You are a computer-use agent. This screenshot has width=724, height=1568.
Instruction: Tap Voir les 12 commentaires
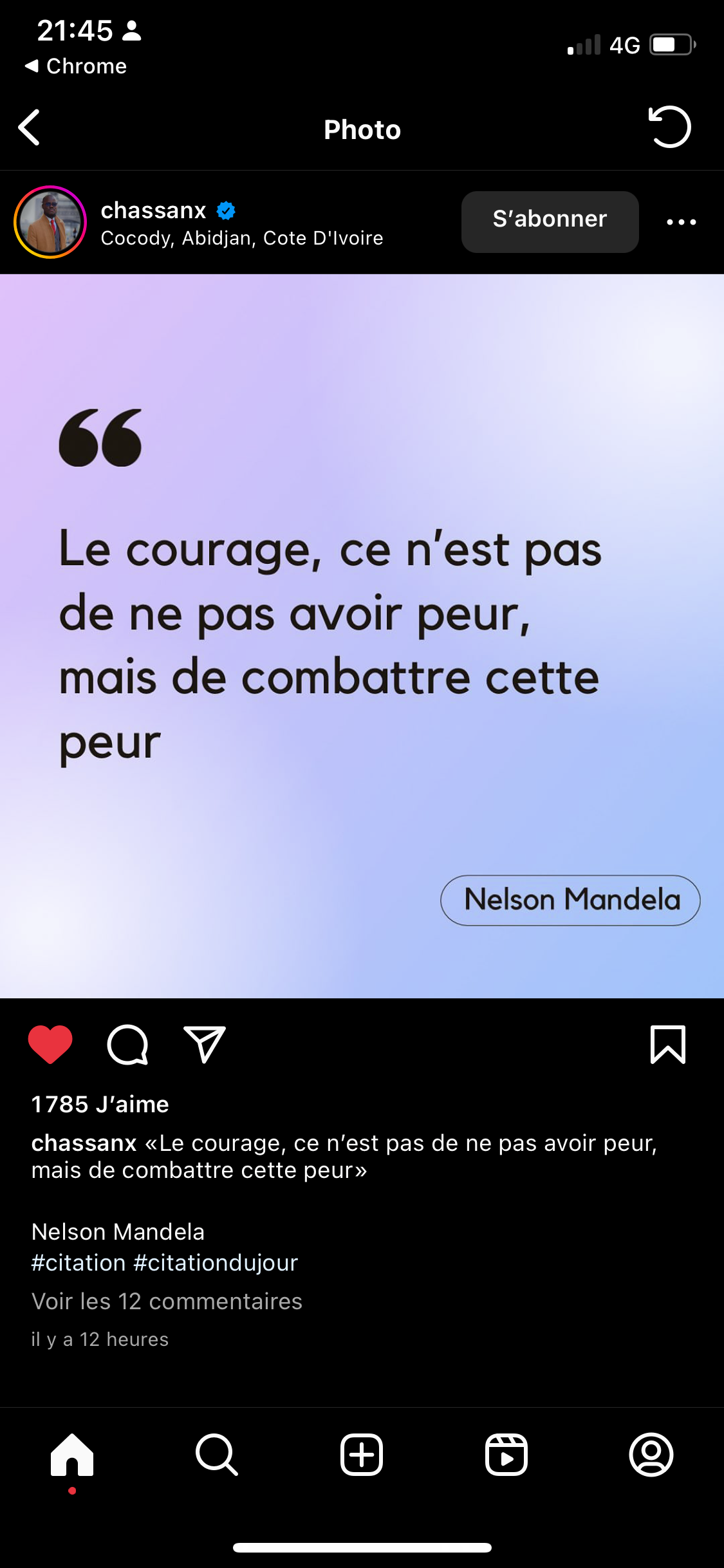[x=167, y=1301]
